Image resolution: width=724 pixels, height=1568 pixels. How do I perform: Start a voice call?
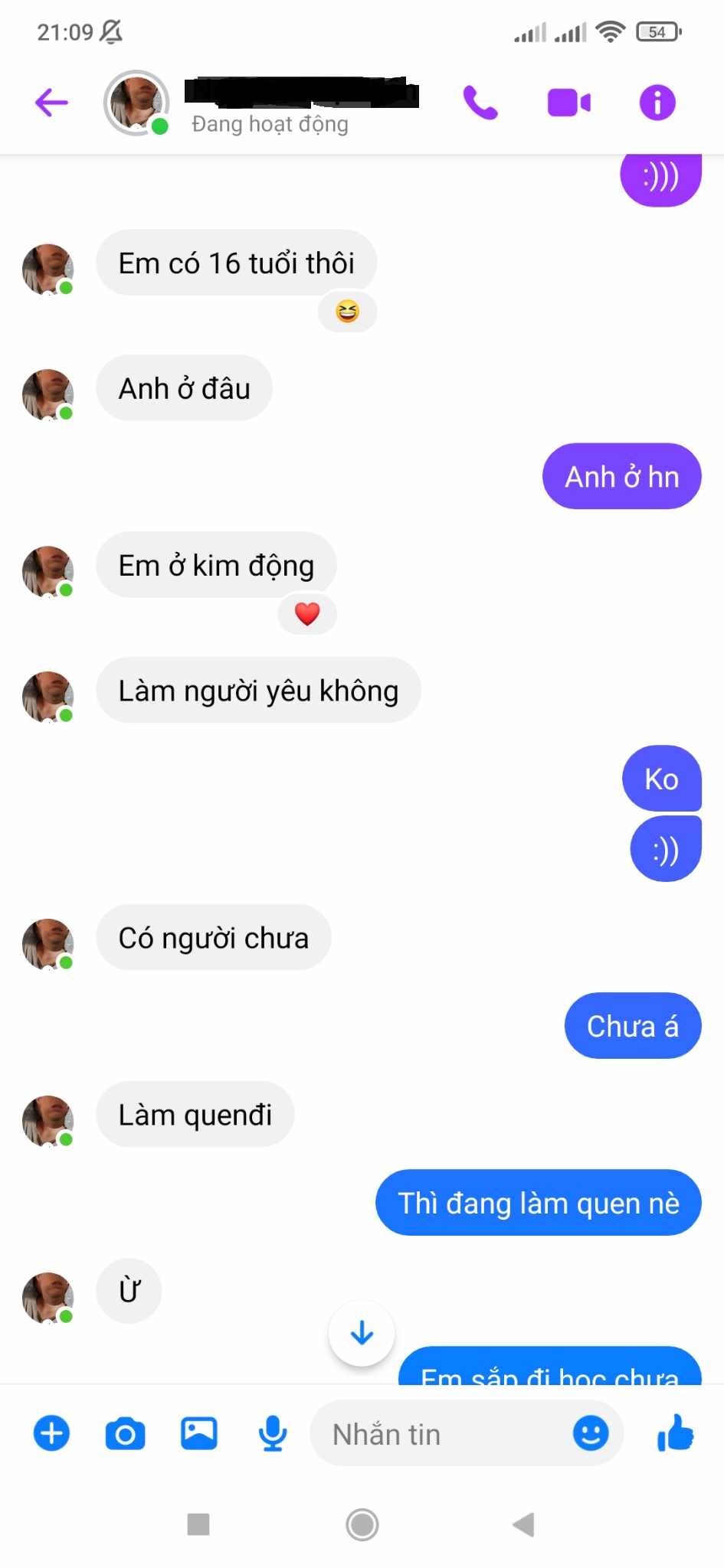480,103
